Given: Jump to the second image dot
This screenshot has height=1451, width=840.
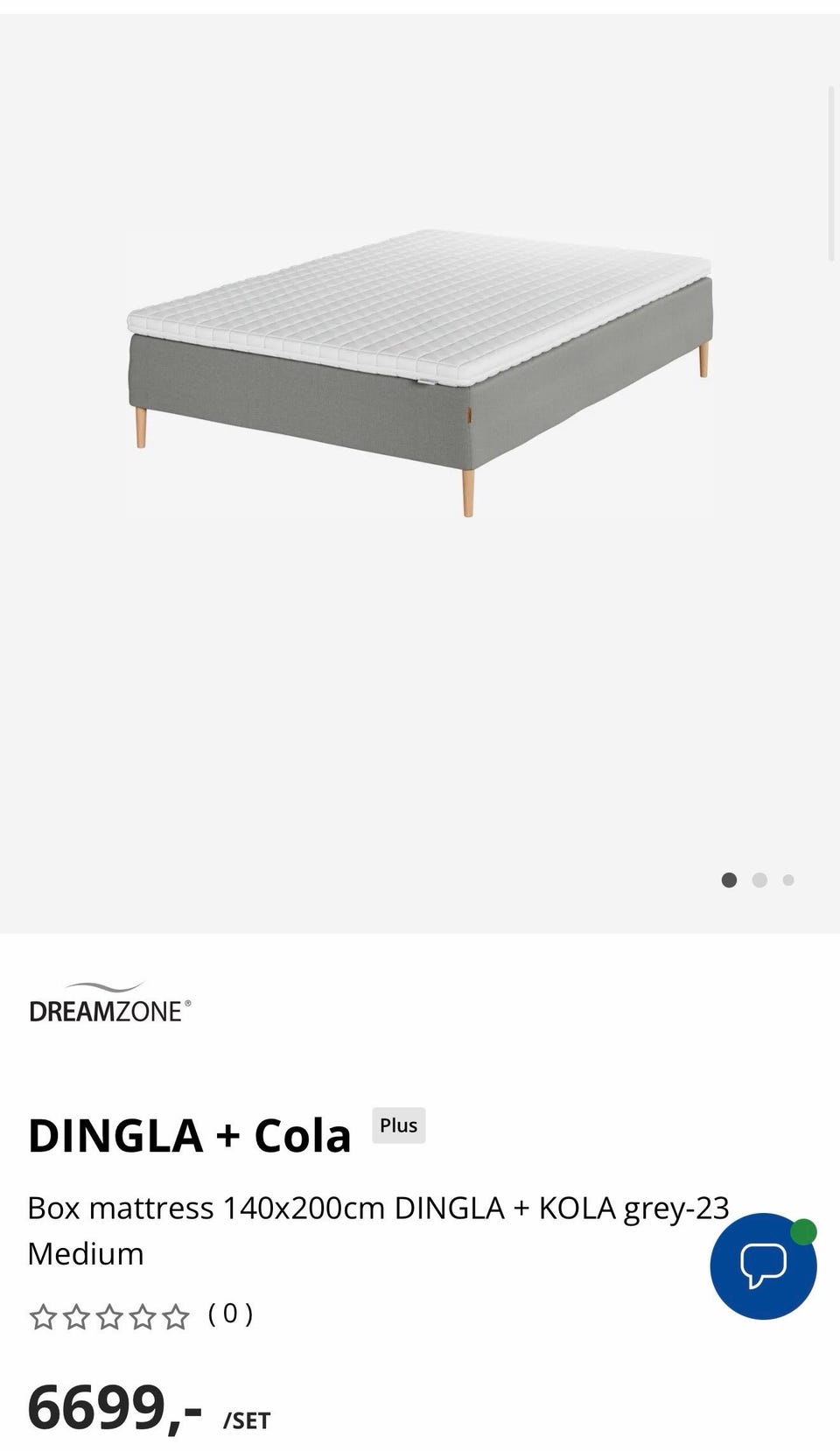Looking at the screenshot, I should pos(759,880).
